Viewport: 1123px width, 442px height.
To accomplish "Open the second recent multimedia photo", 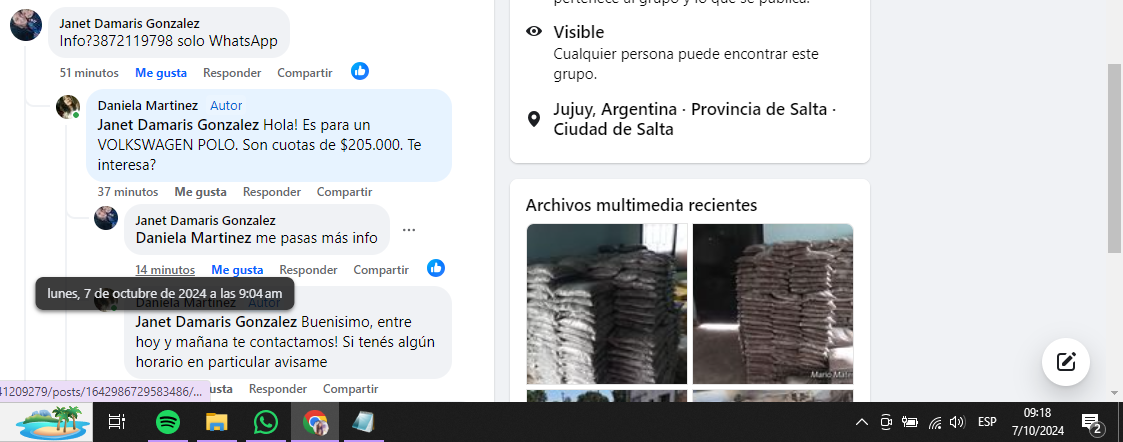I will point(772,303).
